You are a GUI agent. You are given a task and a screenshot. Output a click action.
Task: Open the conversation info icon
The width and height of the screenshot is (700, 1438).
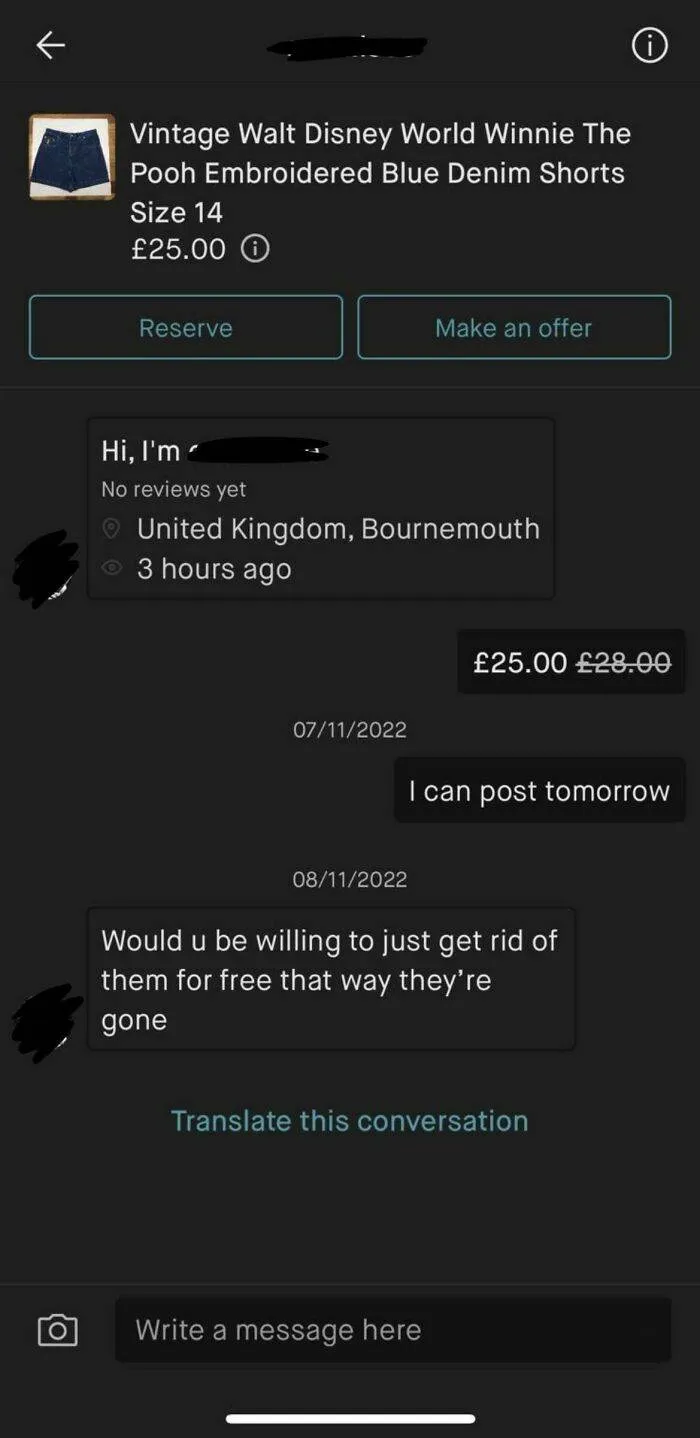point(650,45)
